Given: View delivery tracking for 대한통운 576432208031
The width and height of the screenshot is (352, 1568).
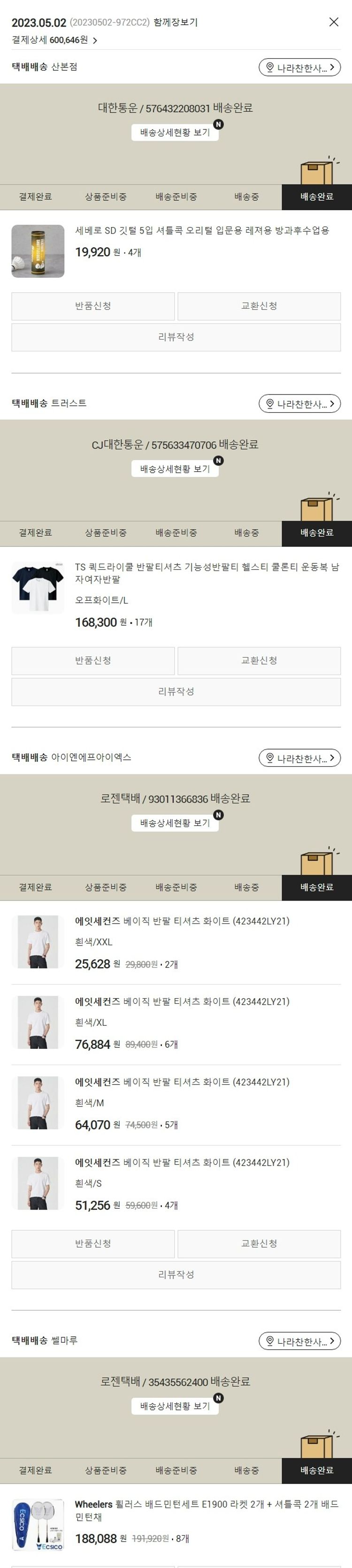Looking at the screenshot, I should [175, 133].
